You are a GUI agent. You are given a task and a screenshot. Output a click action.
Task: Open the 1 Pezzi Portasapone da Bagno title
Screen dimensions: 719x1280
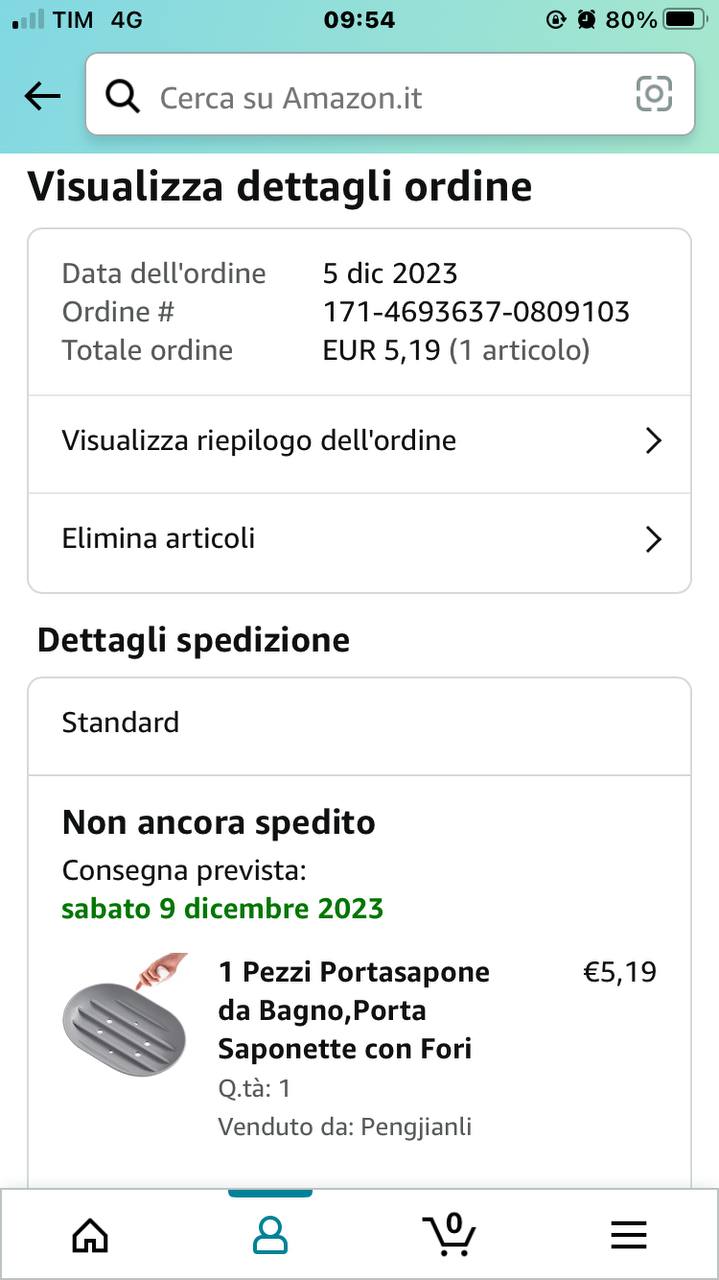click(x=354, y=1010)
